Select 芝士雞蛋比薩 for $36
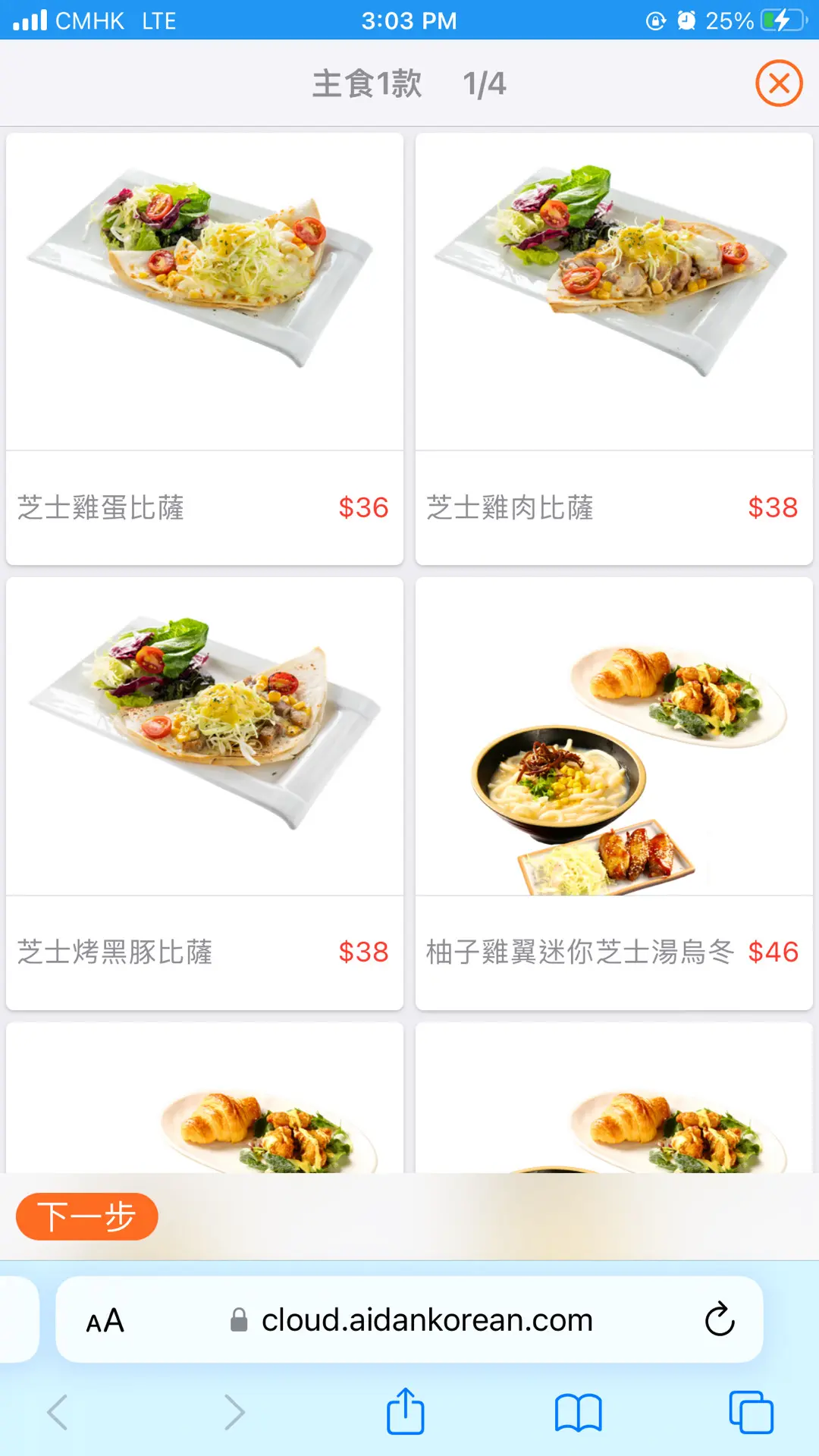 [x=205, y=349]
